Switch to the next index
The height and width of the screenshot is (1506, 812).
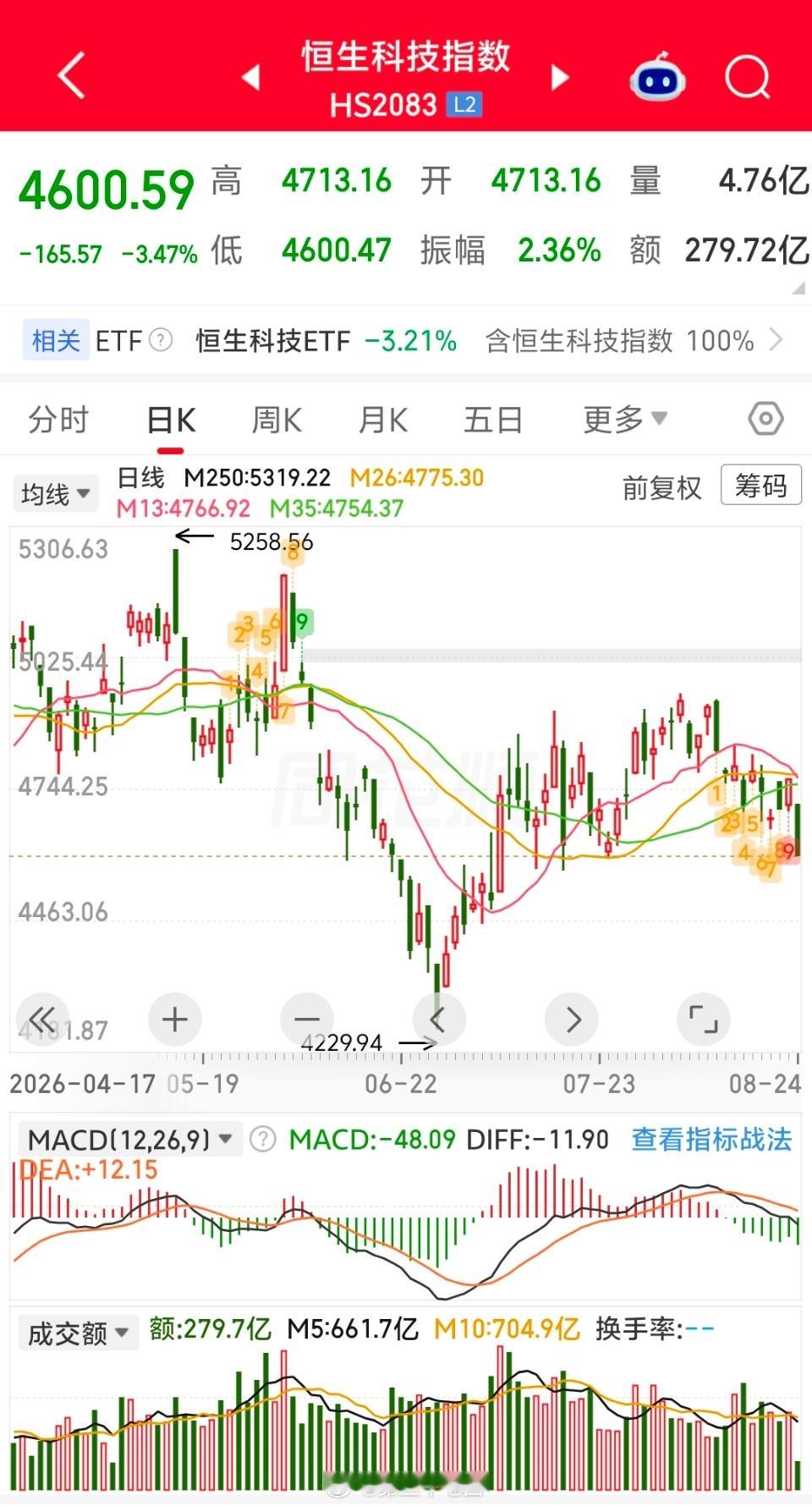(x=560, y=78)
